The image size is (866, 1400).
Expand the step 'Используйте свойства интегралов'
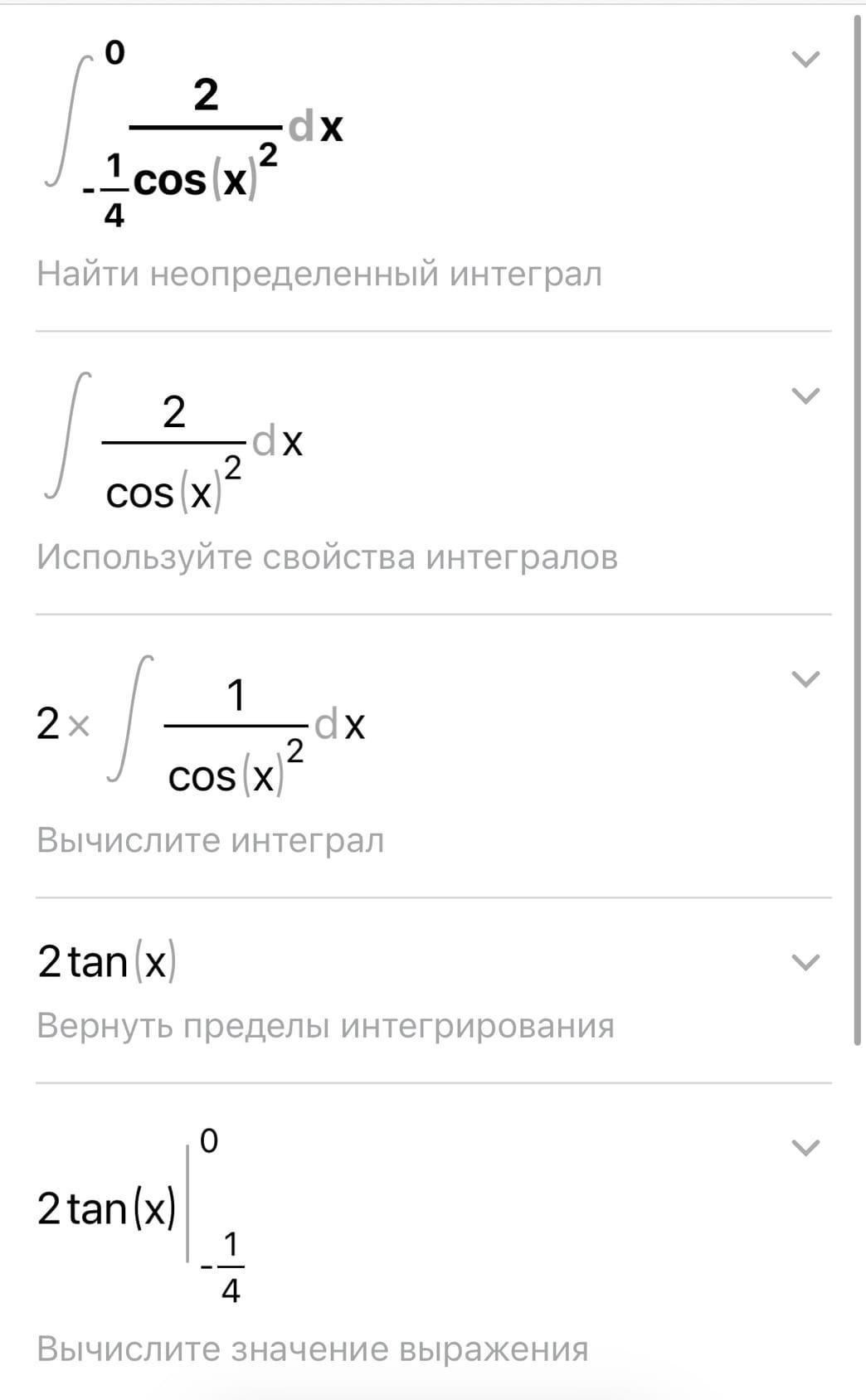tap(805, 396)
